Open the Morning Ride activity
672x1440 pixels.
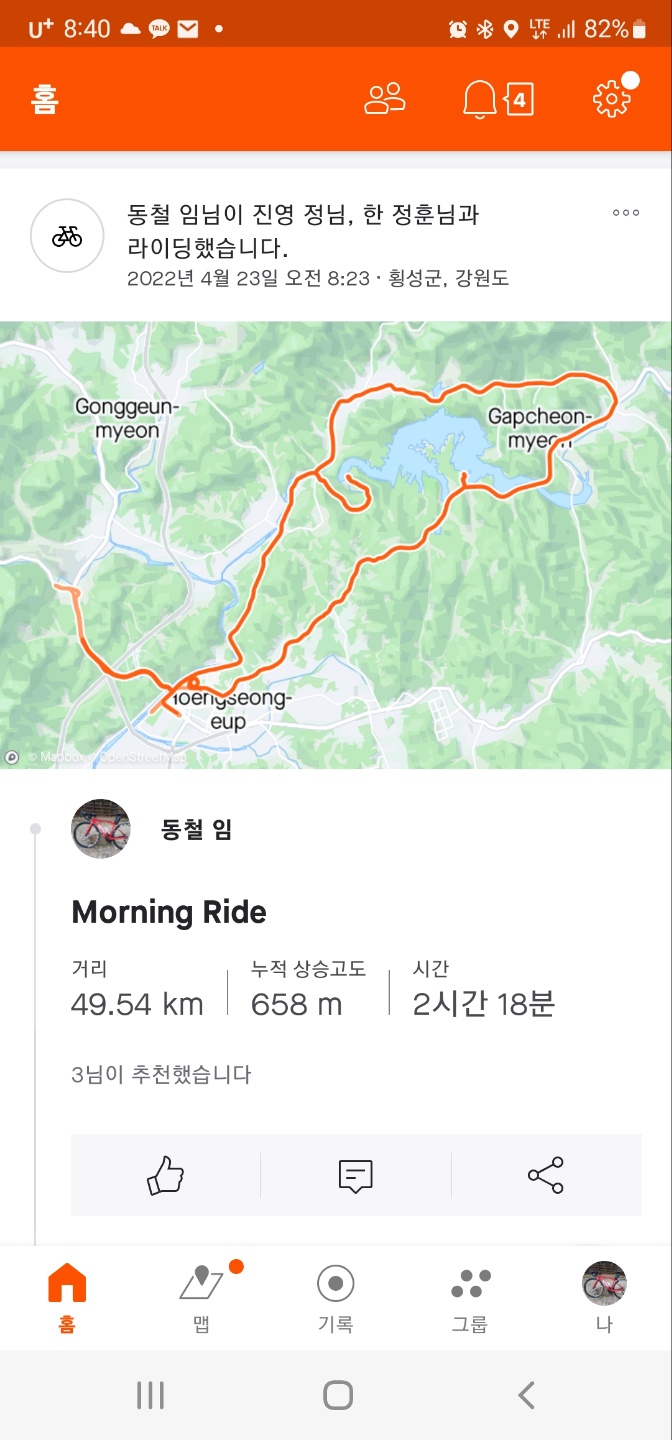(169, 912)
